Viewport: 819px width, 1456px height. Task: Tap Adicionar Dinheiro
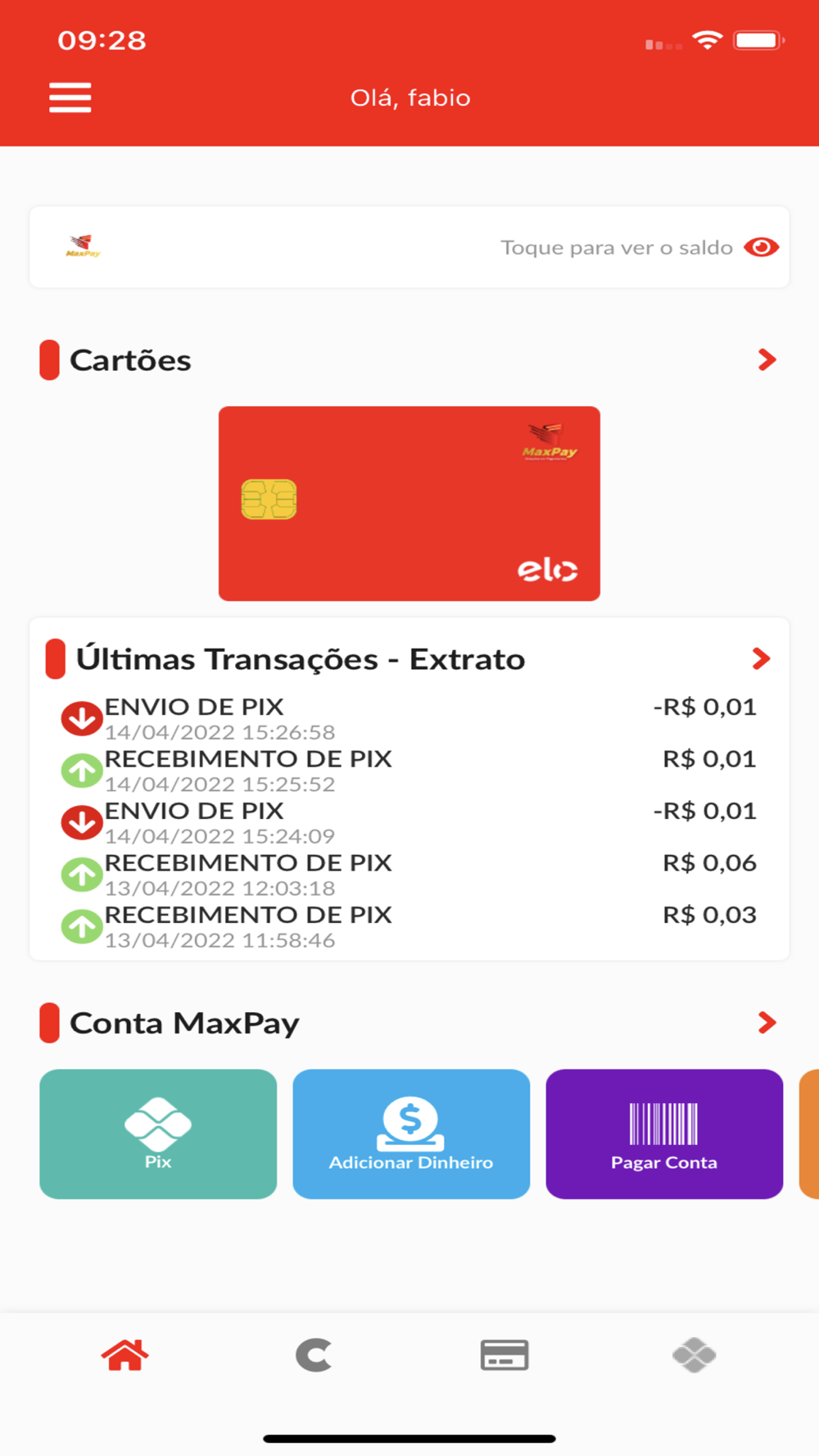click(411, 1134)
